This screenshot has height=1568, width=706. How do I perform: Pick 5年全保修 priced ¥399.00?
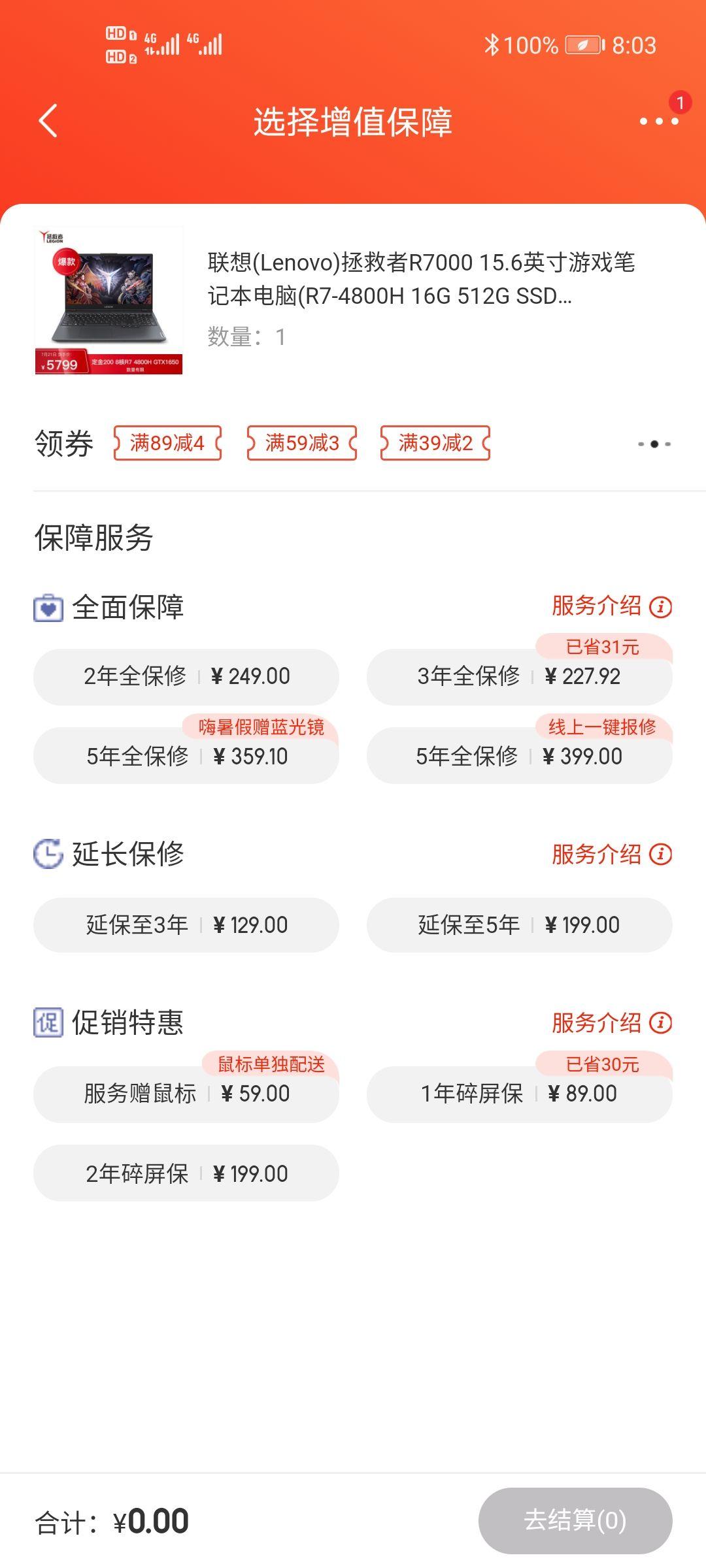519,757
